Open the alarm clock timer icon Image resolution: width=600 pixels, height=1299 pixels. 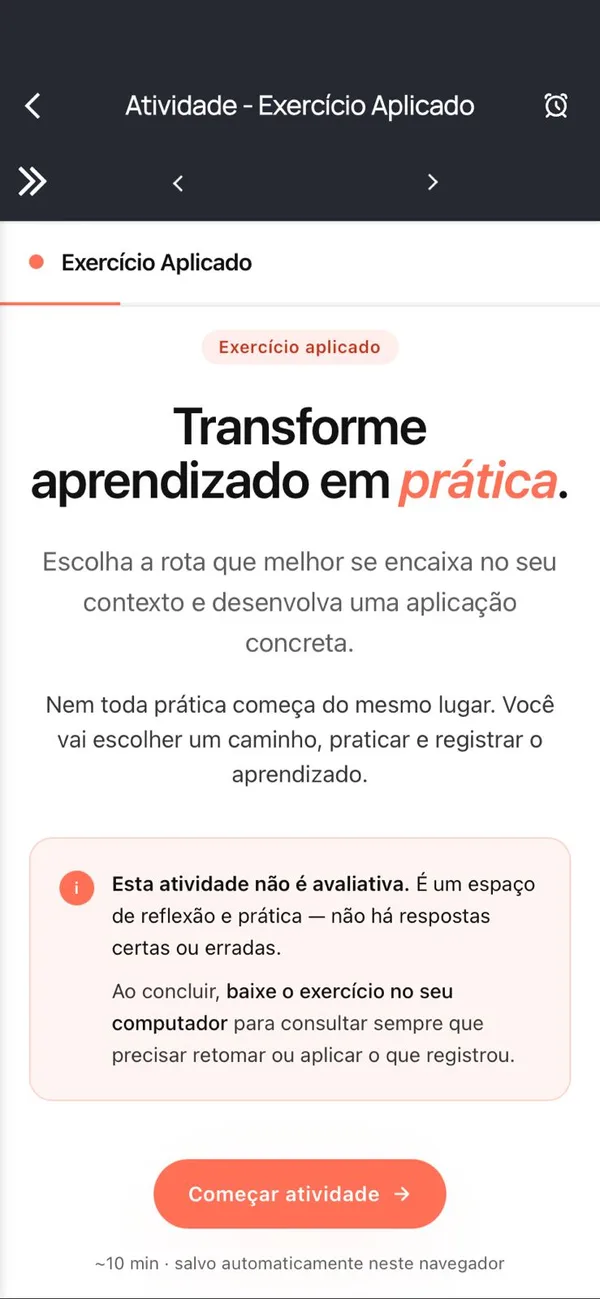(556, 105)
